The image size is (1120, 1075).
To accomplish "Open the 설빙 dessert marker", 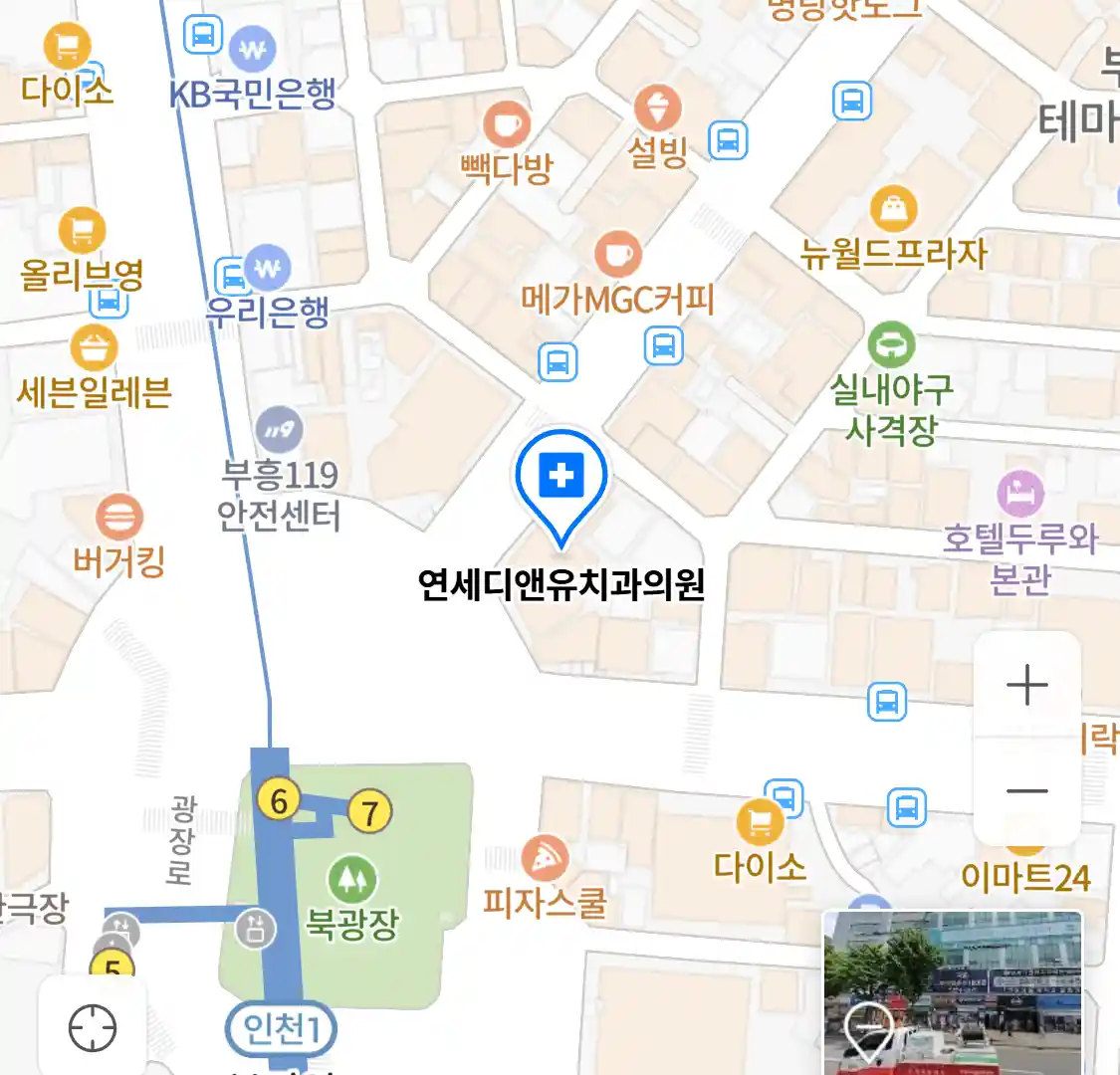I will pyautogui.click(x=657, y=108).
